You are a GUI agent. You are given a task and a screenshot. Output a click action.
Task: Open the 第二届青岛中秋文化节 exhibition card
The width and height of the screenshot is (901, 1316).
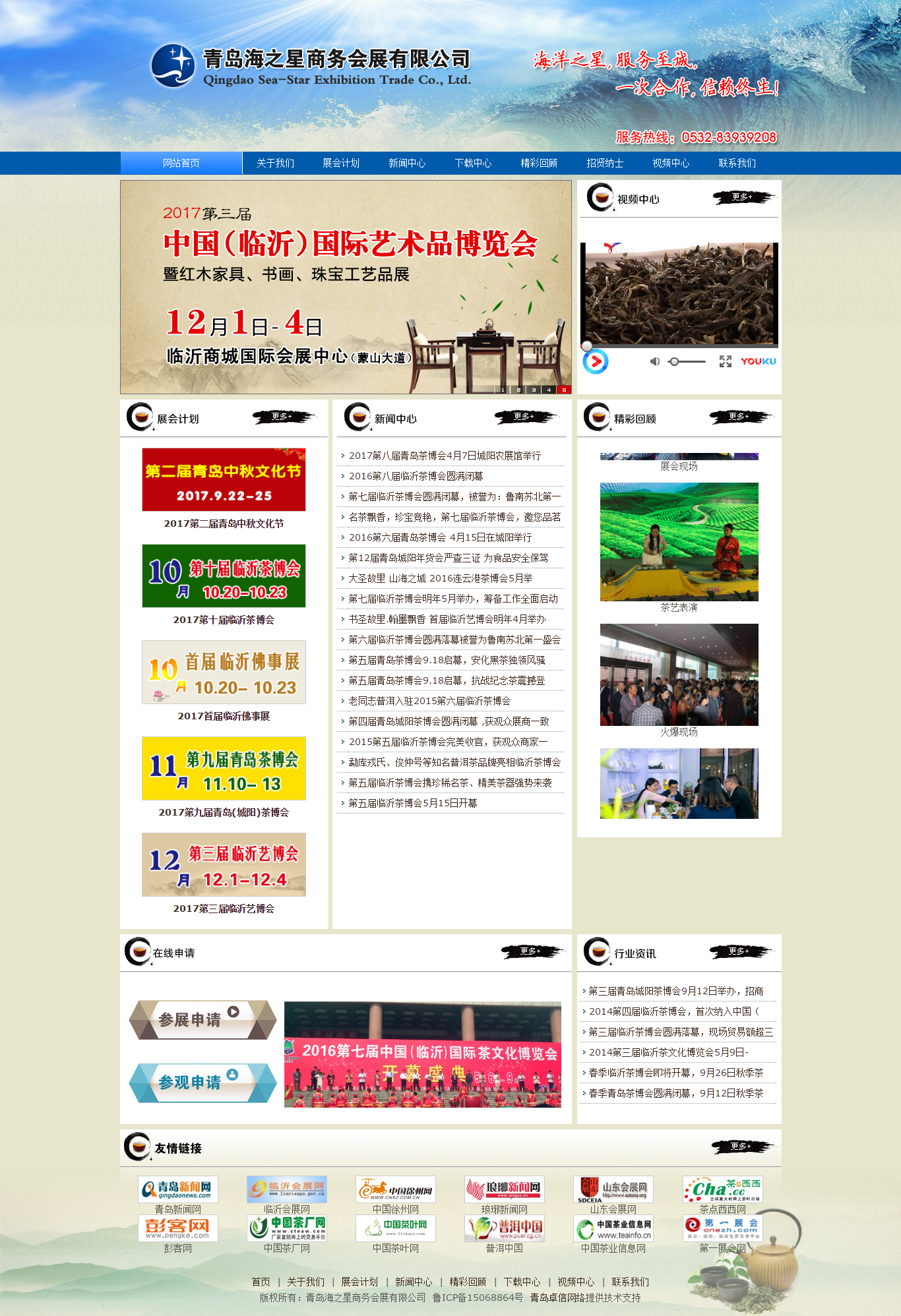tap(224, 480)
